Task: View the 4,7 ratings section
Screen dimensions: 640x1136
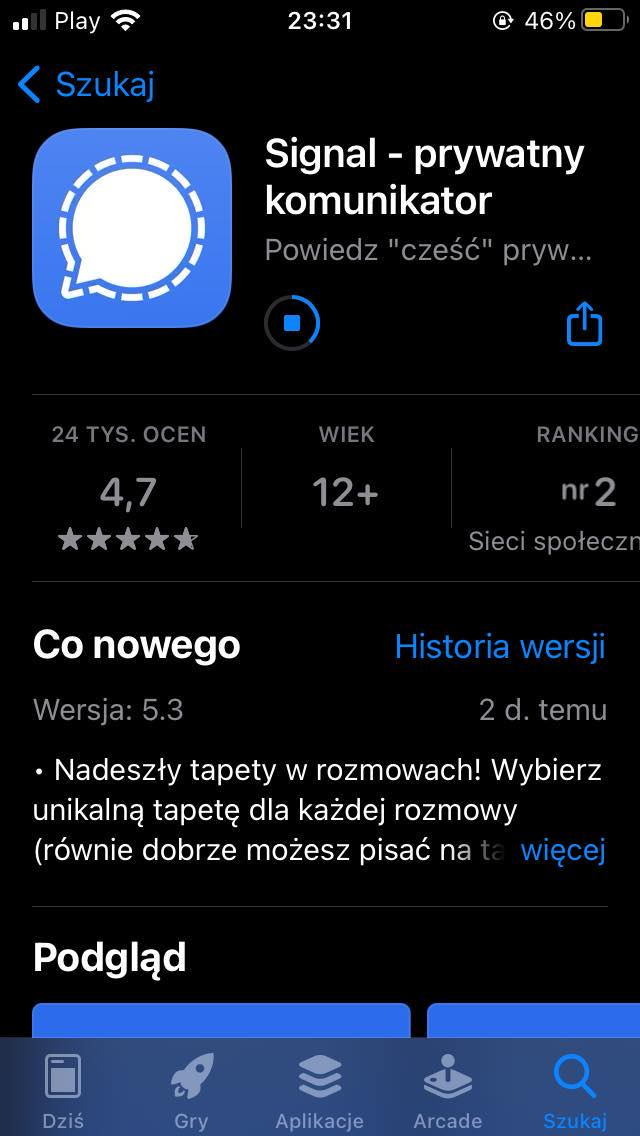Action: click(x=128, y=488)
